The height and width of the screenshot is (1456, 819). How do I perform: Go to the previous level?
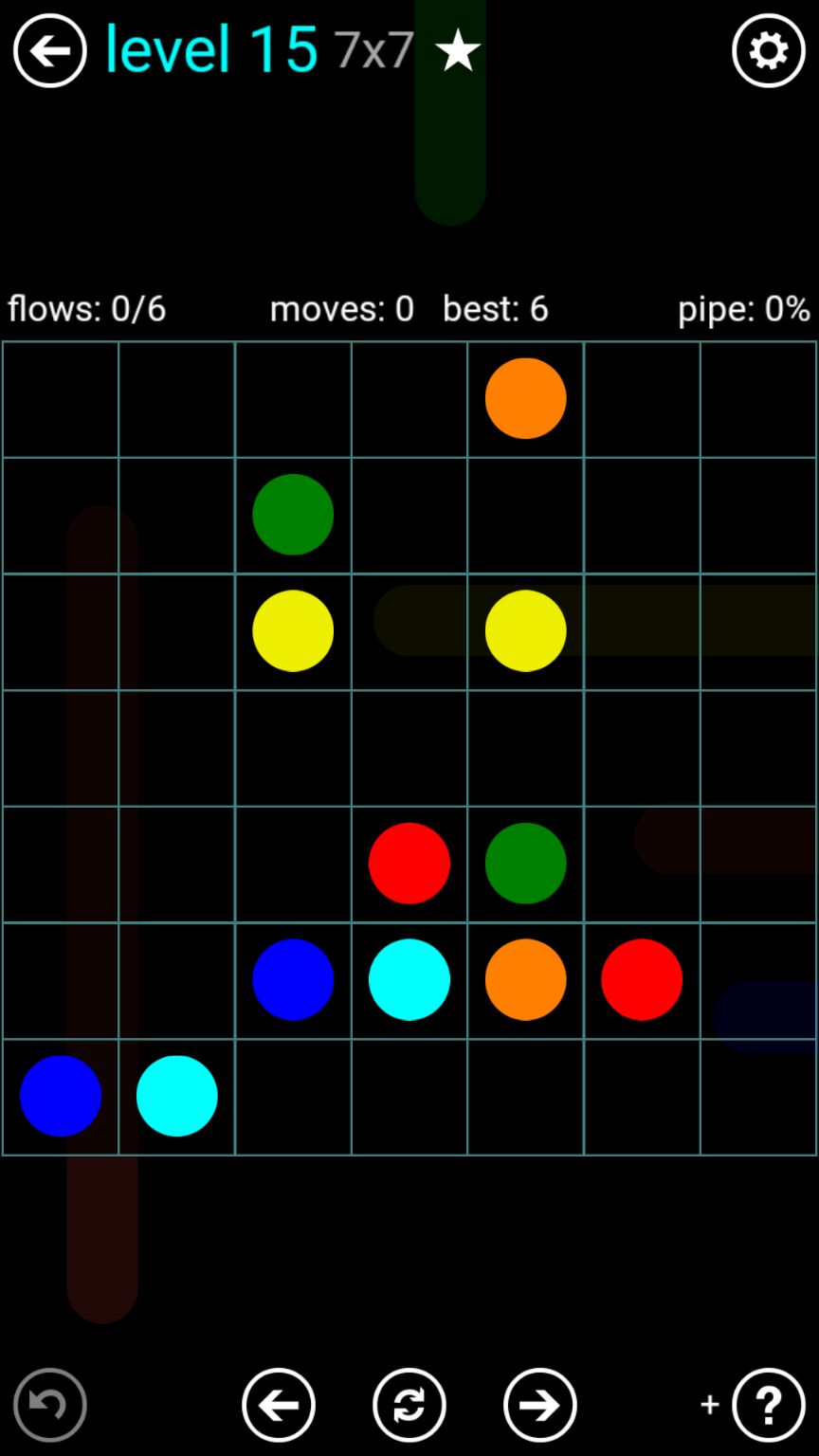[279, 1405]
